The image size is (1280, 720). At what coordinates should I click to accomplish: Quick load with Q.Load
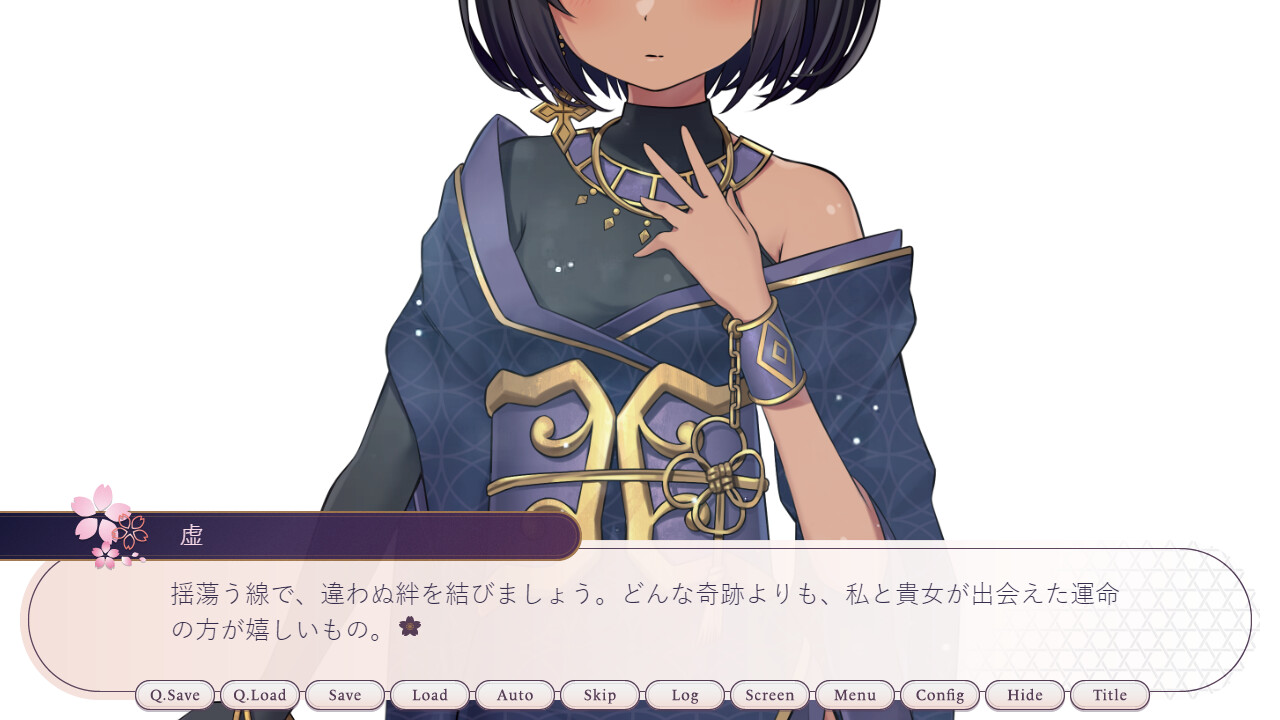tap(260, 695)
